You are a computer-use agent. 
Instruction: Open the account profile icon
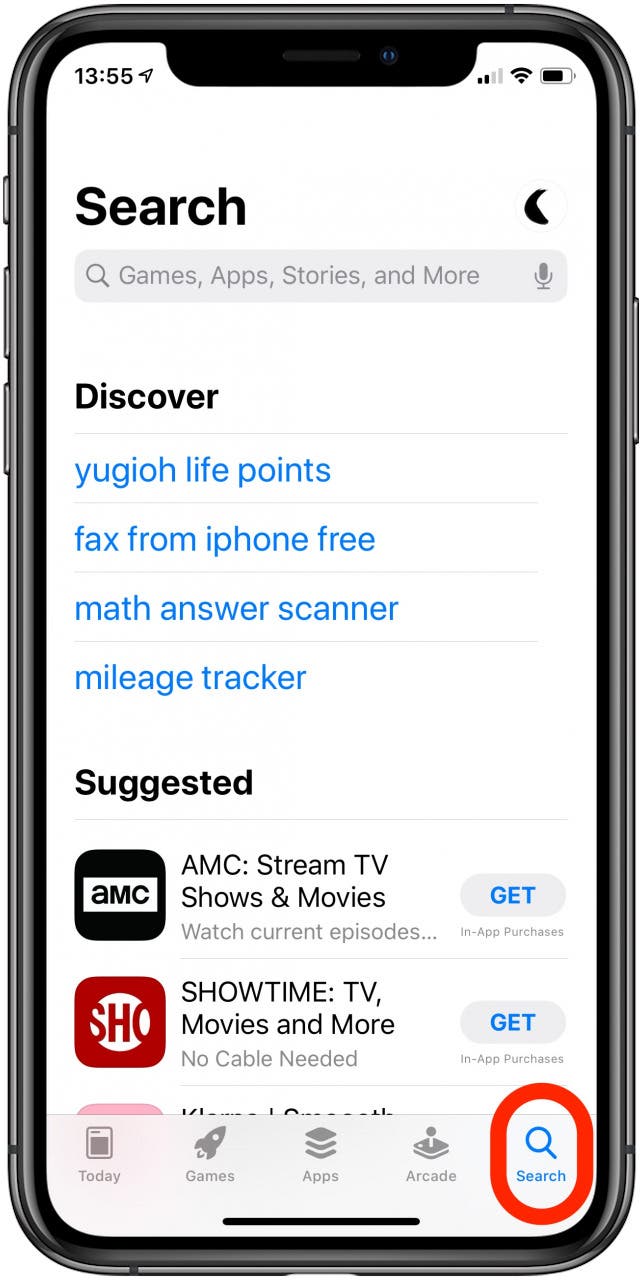click(x=540, y=207)
